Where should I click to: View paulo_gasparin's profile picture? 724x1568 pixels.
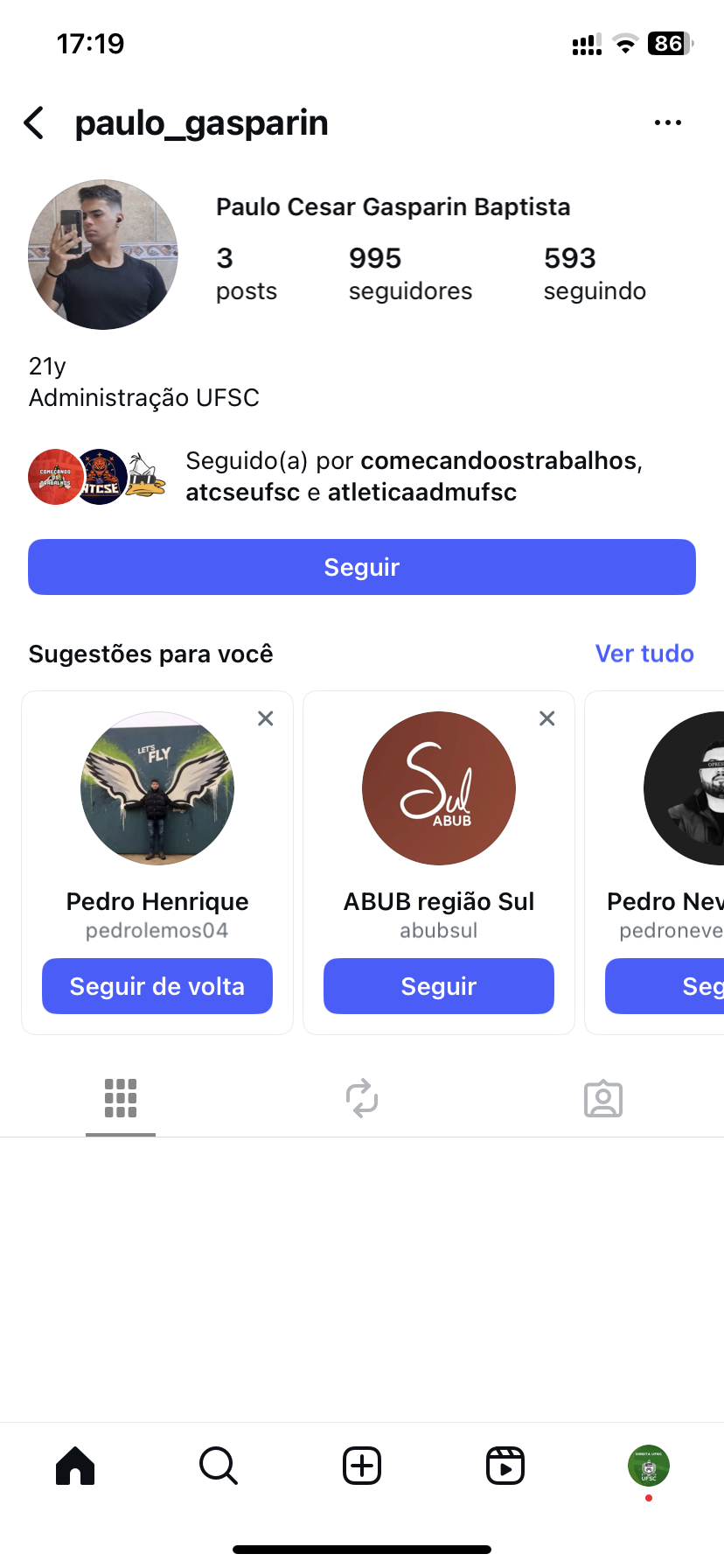pyautogui.click(x=103, y=255)
